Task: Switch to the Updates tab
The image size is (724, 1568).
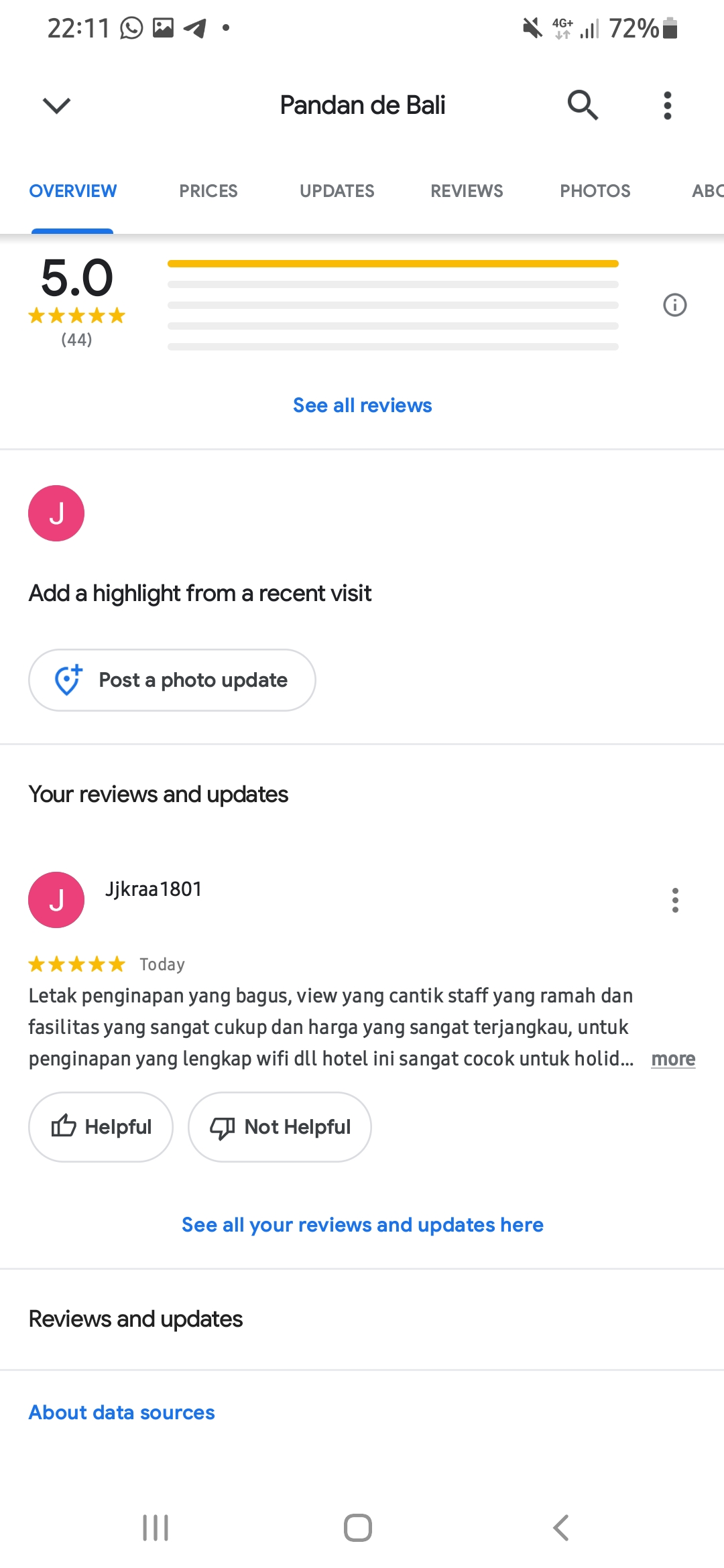Action: (337, 191)
